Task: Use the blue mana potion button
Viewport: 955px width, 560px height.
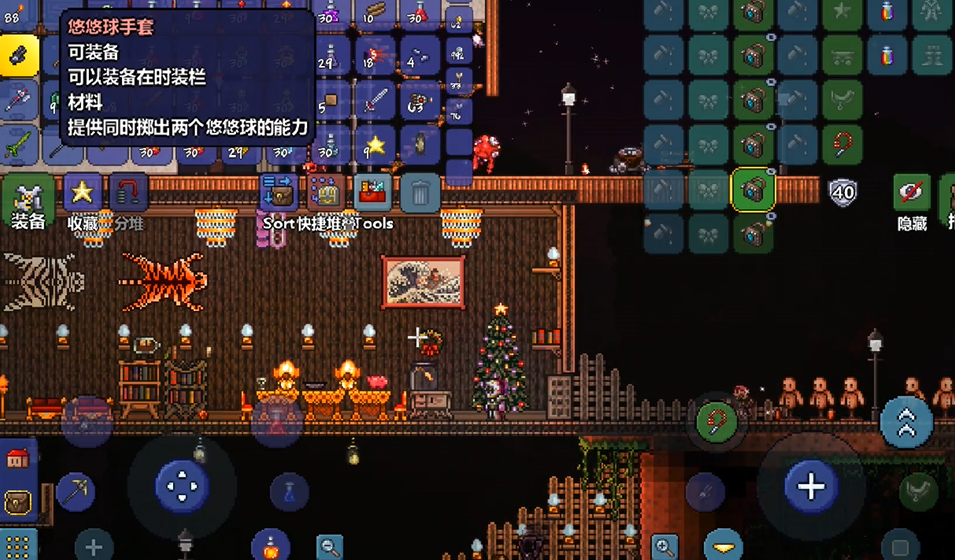Action: [x=289, y=492]
